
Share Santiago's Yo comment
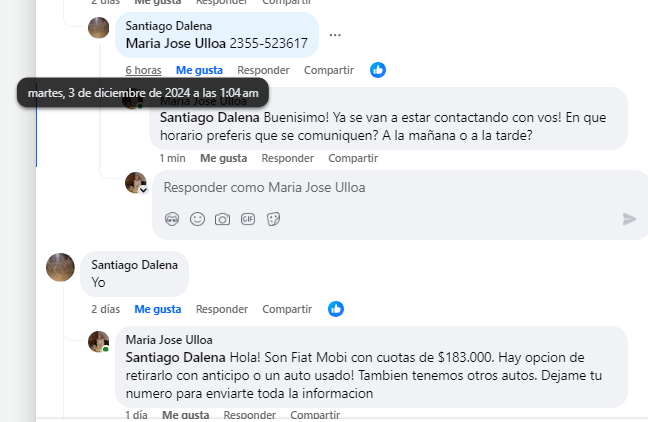click(287, 309)
